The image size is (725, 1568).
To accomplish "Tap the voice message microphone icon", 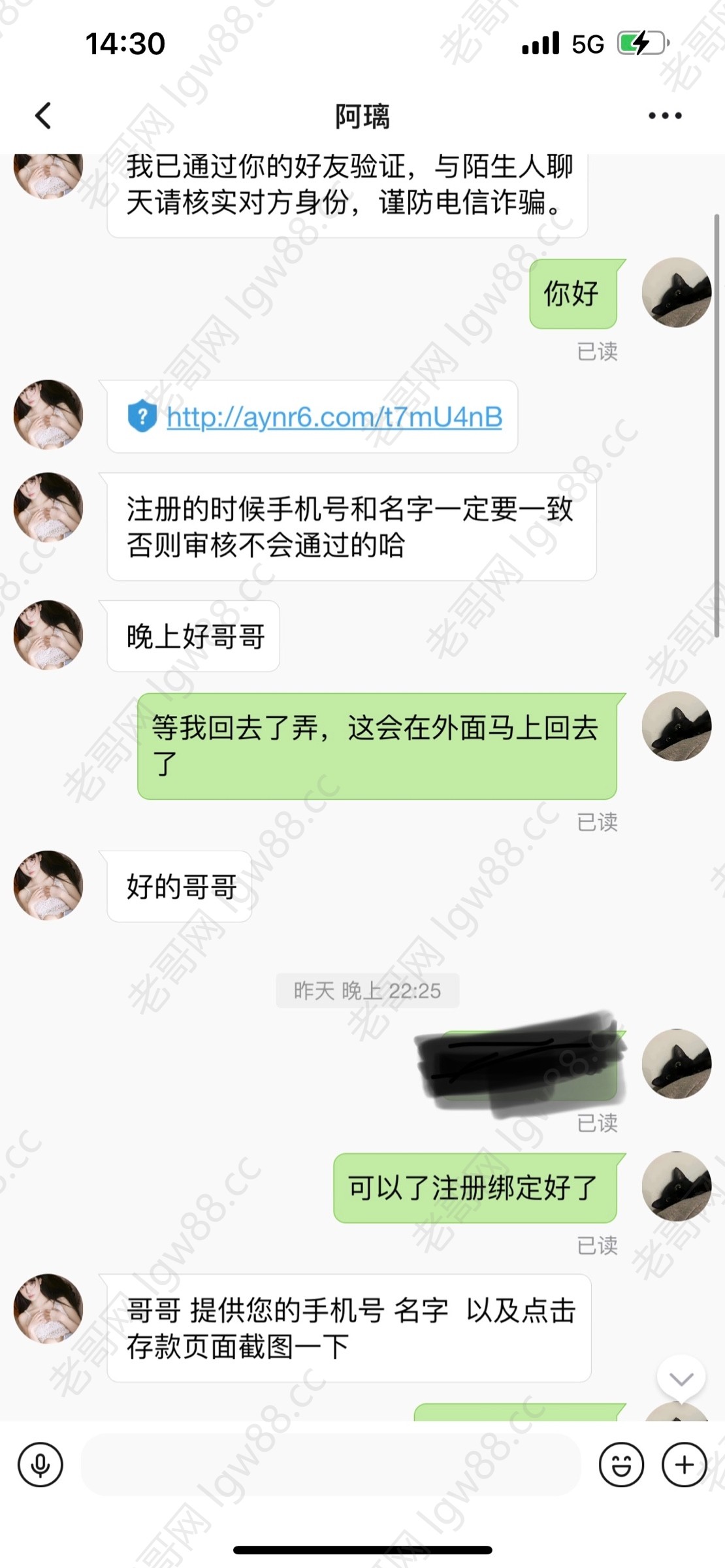I will pos(40,1465).
